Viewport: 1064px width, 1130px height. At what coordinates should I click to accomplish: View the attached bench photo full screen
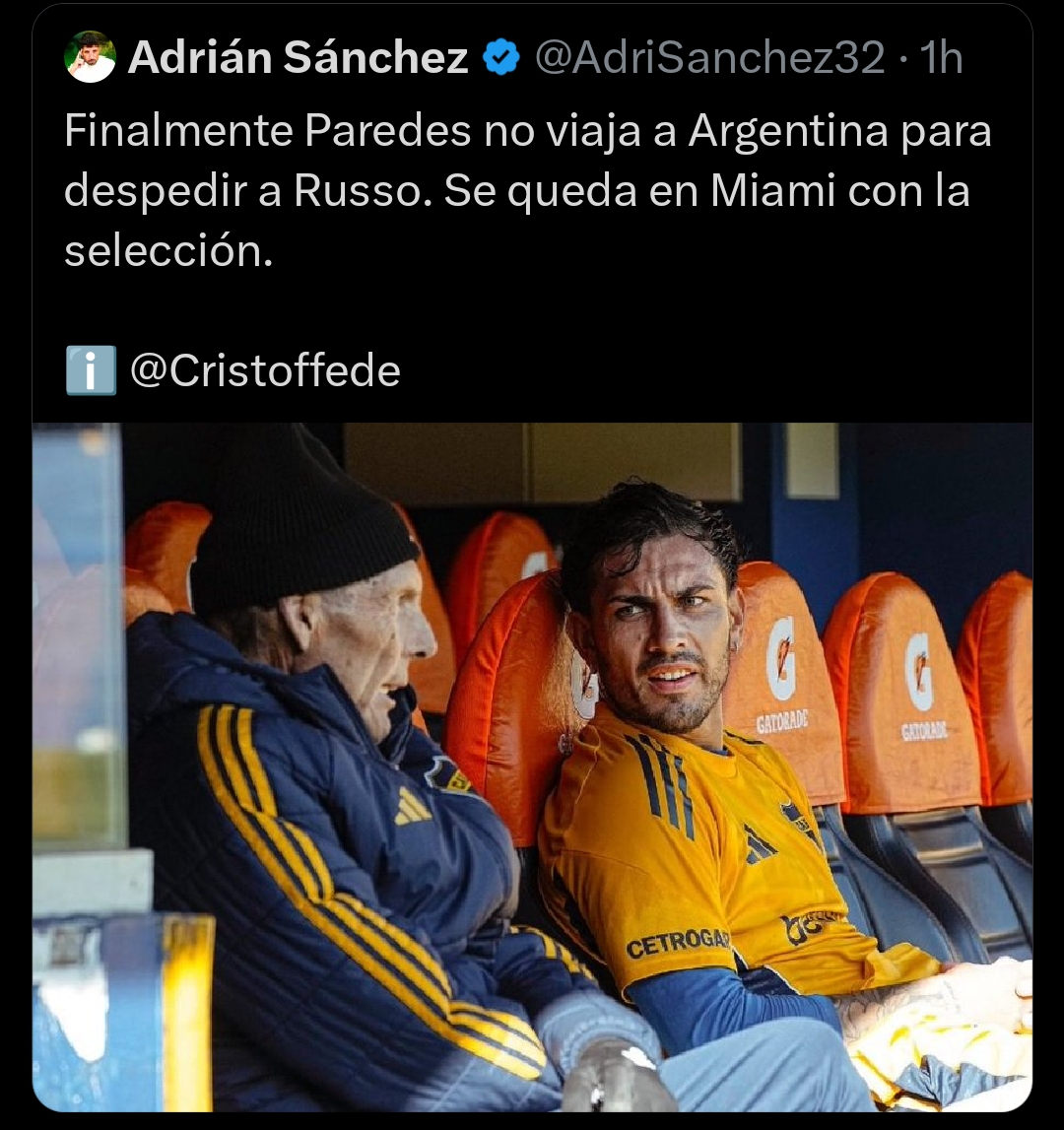pos(532,765)
